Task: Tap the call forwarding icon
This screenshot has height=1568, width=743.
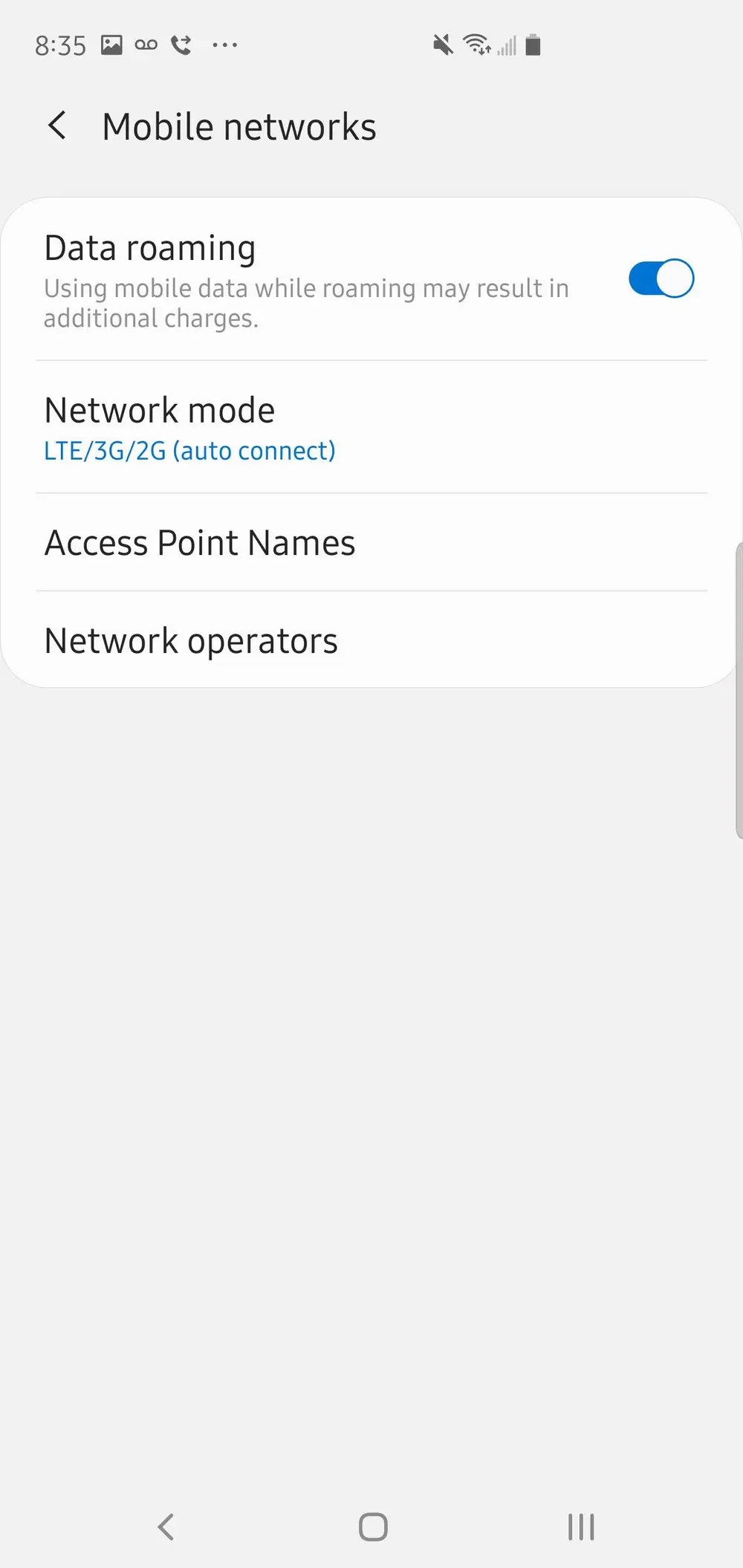Action: [181, 45]
